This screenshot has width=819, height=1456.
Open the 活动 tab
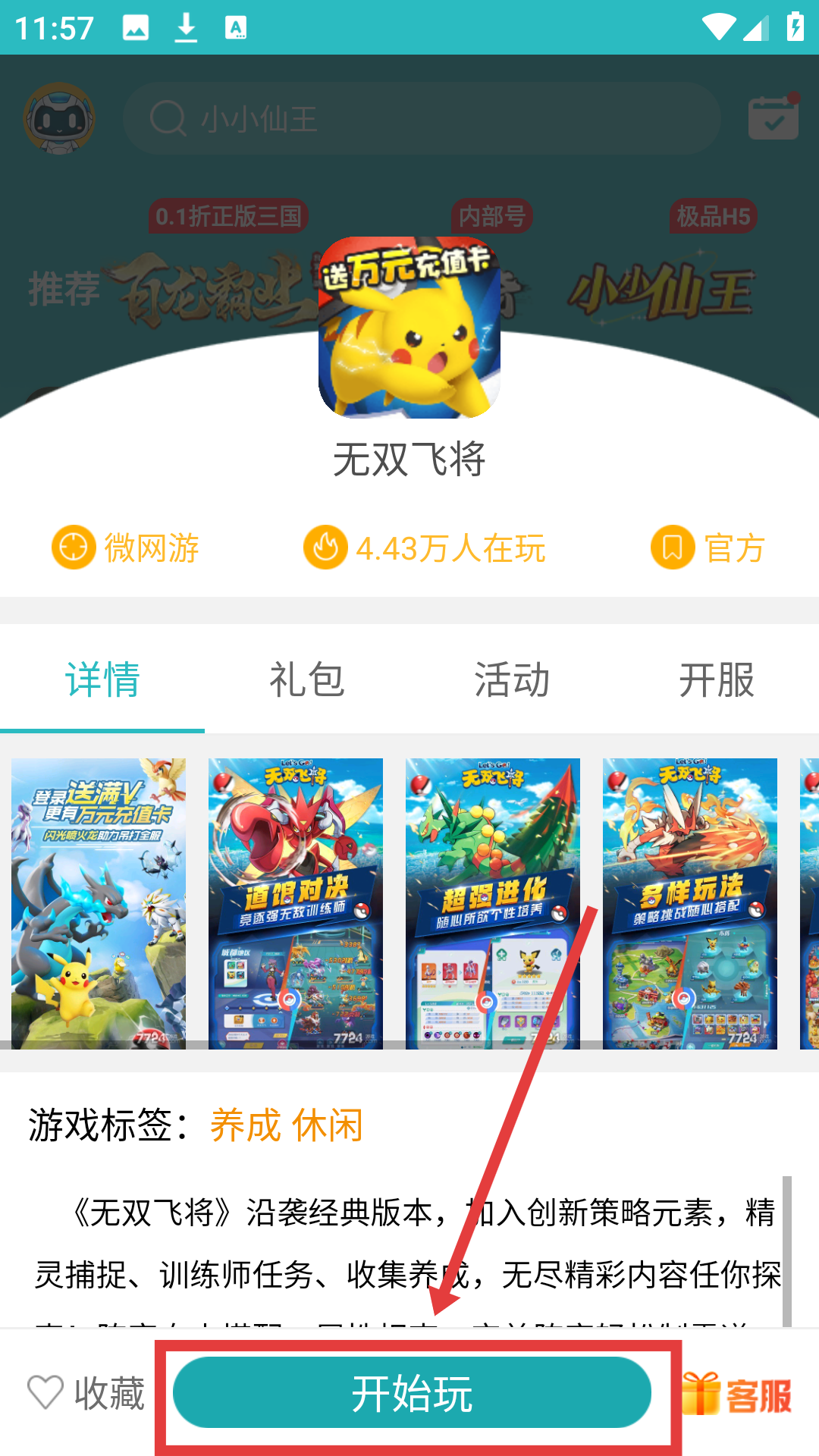coord(512,679)
